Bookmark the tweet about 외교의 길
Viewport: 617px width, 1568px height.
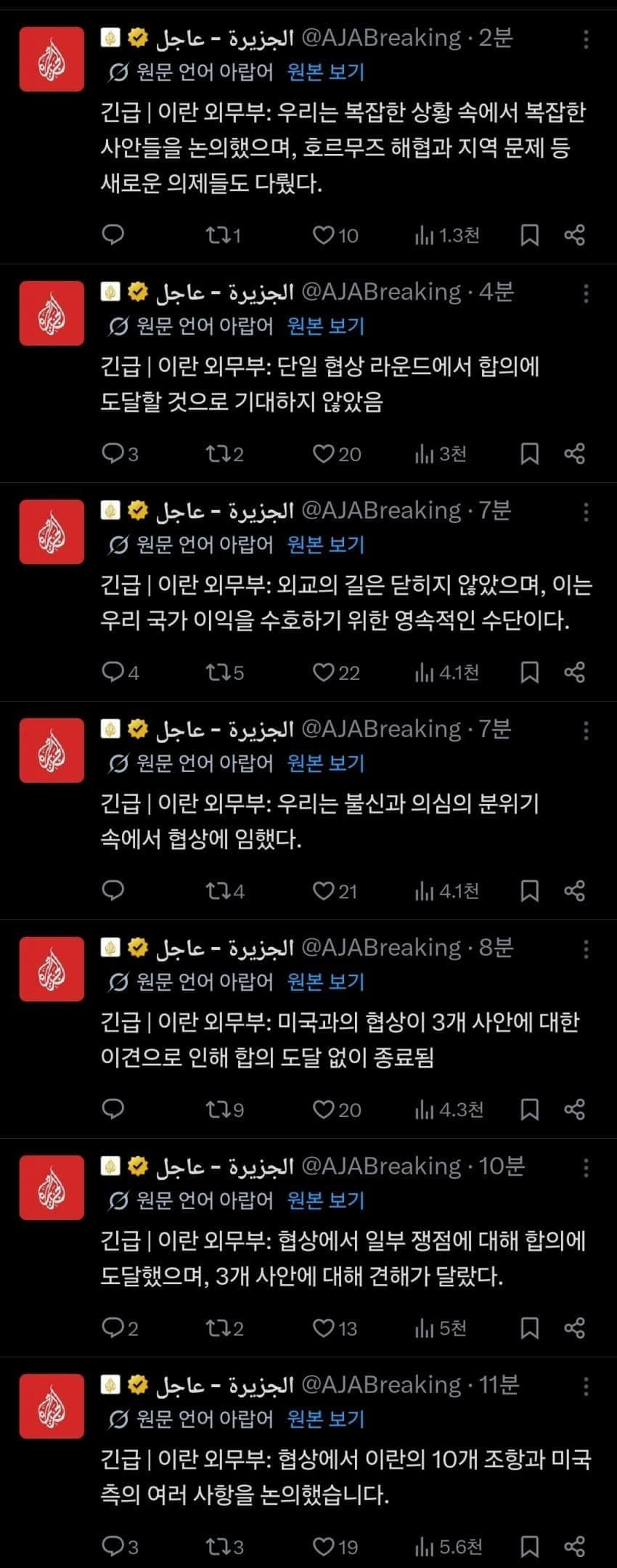click(530, 673)
